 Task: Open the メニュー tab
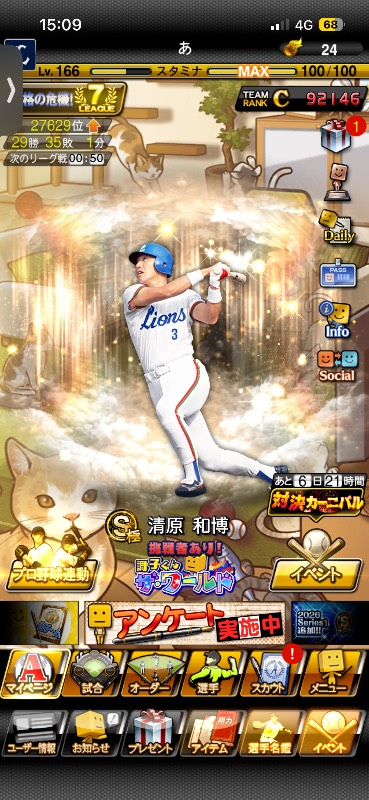[x=332, y=673]
